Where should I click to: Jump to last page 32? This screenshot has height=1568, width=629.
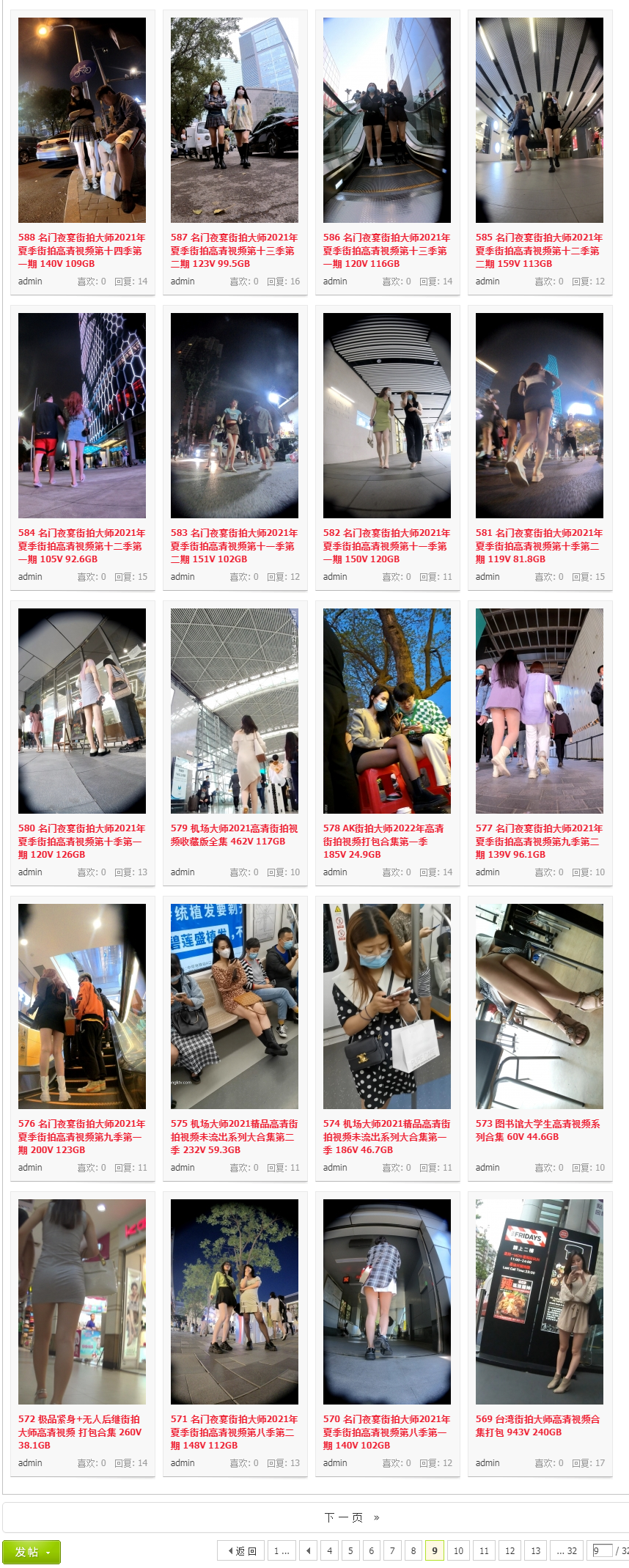tap(567, 1551)
